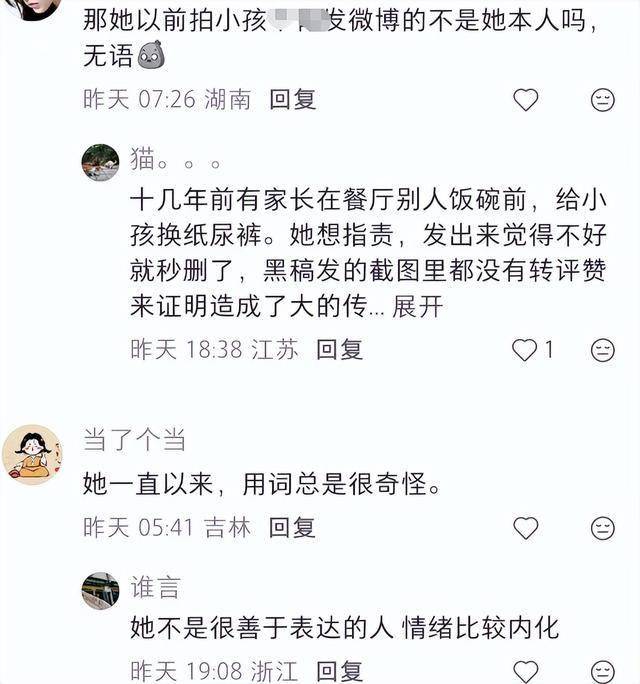The image size is (640, 684).
Task: Open emoji reaction on 07:26 湖南 comment
Action: pos(602,99)
